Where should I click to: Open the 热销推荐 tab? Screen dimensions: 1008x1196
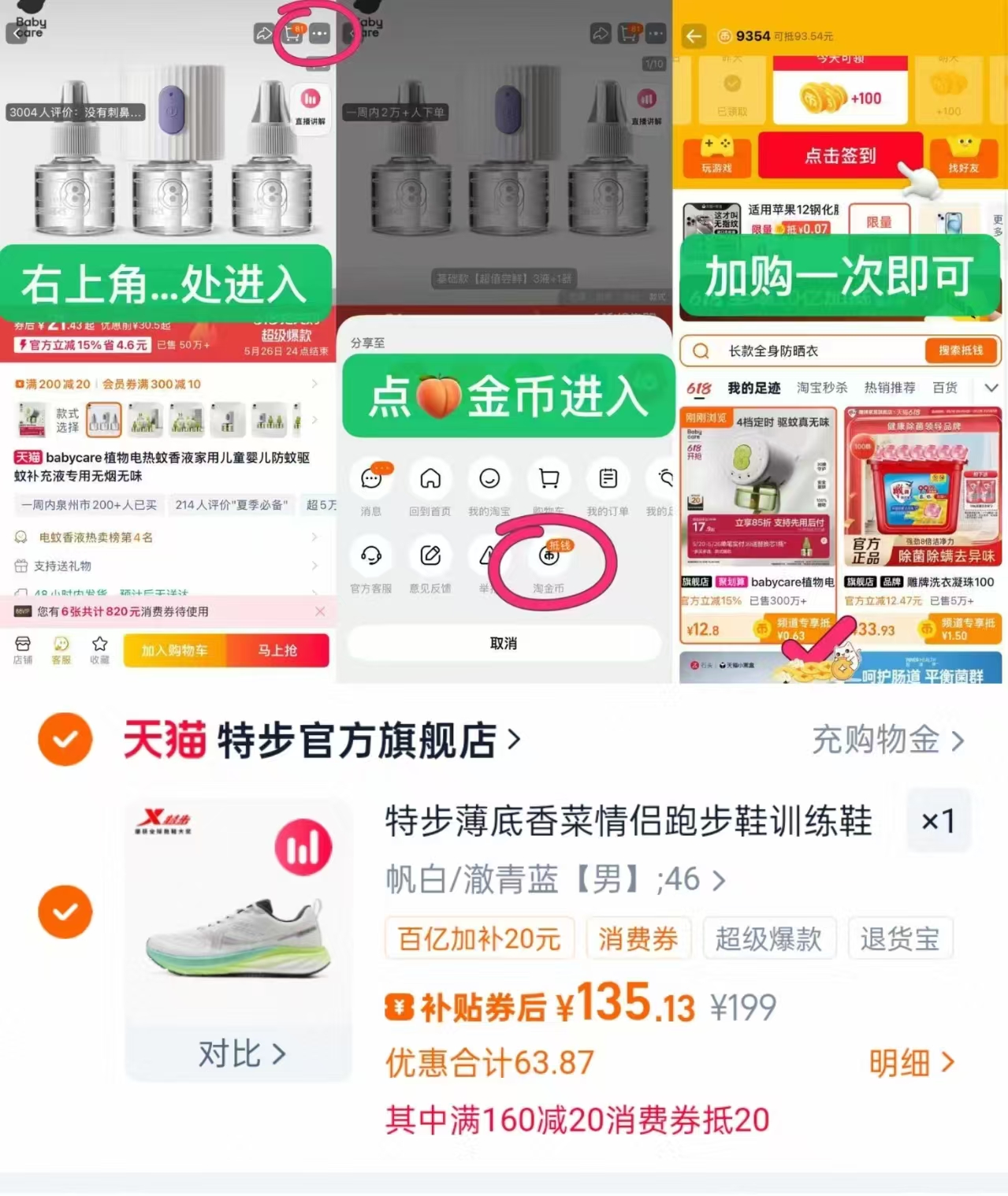890,388
